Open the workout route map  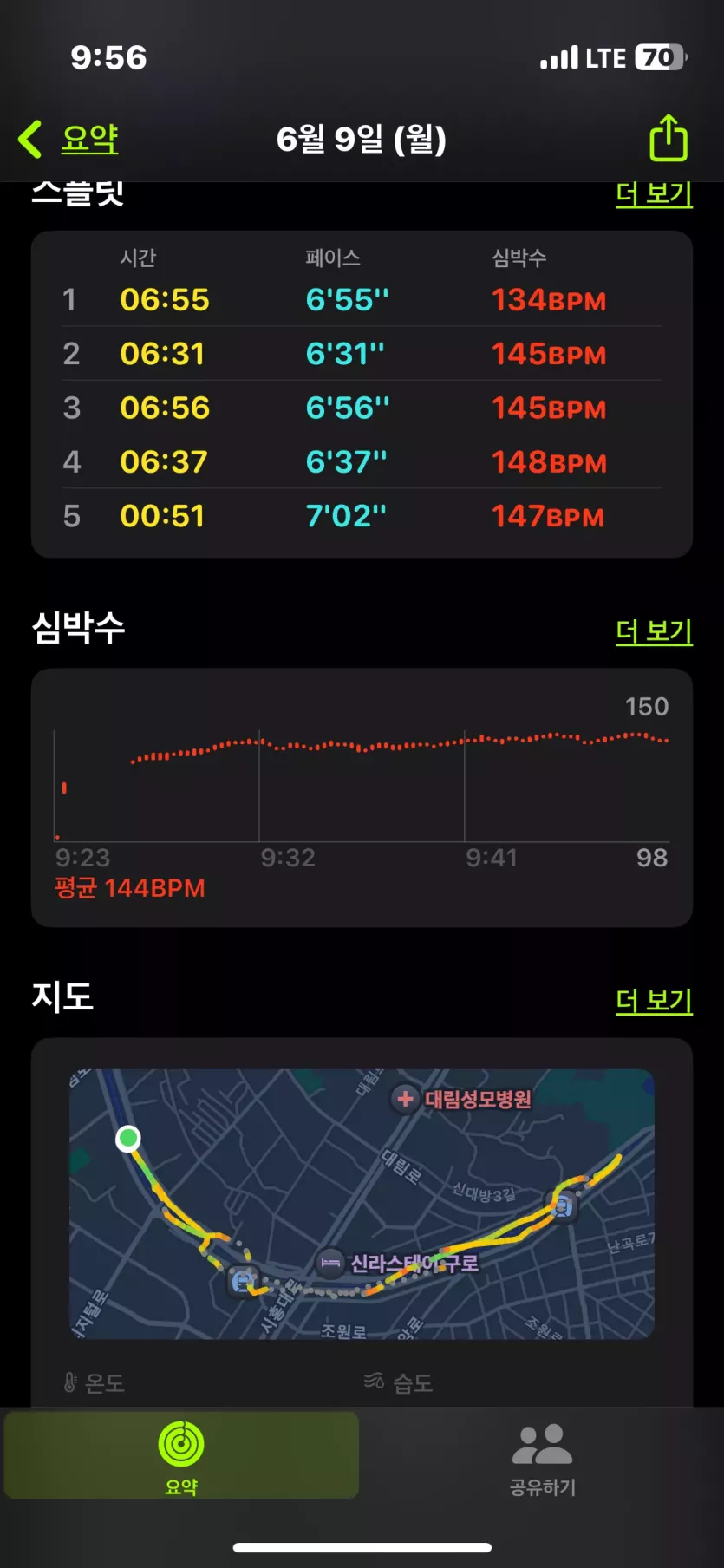coord(362,1204)
